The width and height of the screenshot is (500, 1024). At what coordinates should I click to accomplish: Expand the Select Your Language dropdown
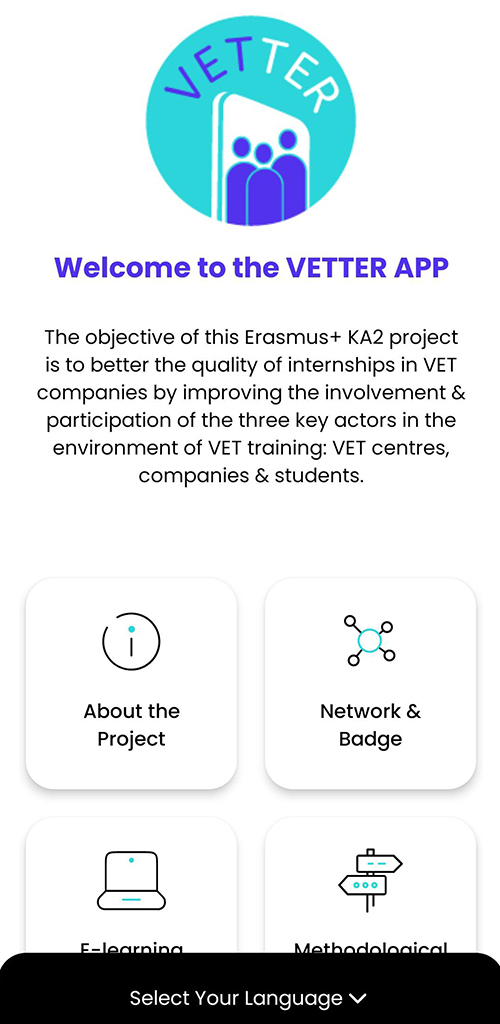pyautogui.click(x=249, y=998)
